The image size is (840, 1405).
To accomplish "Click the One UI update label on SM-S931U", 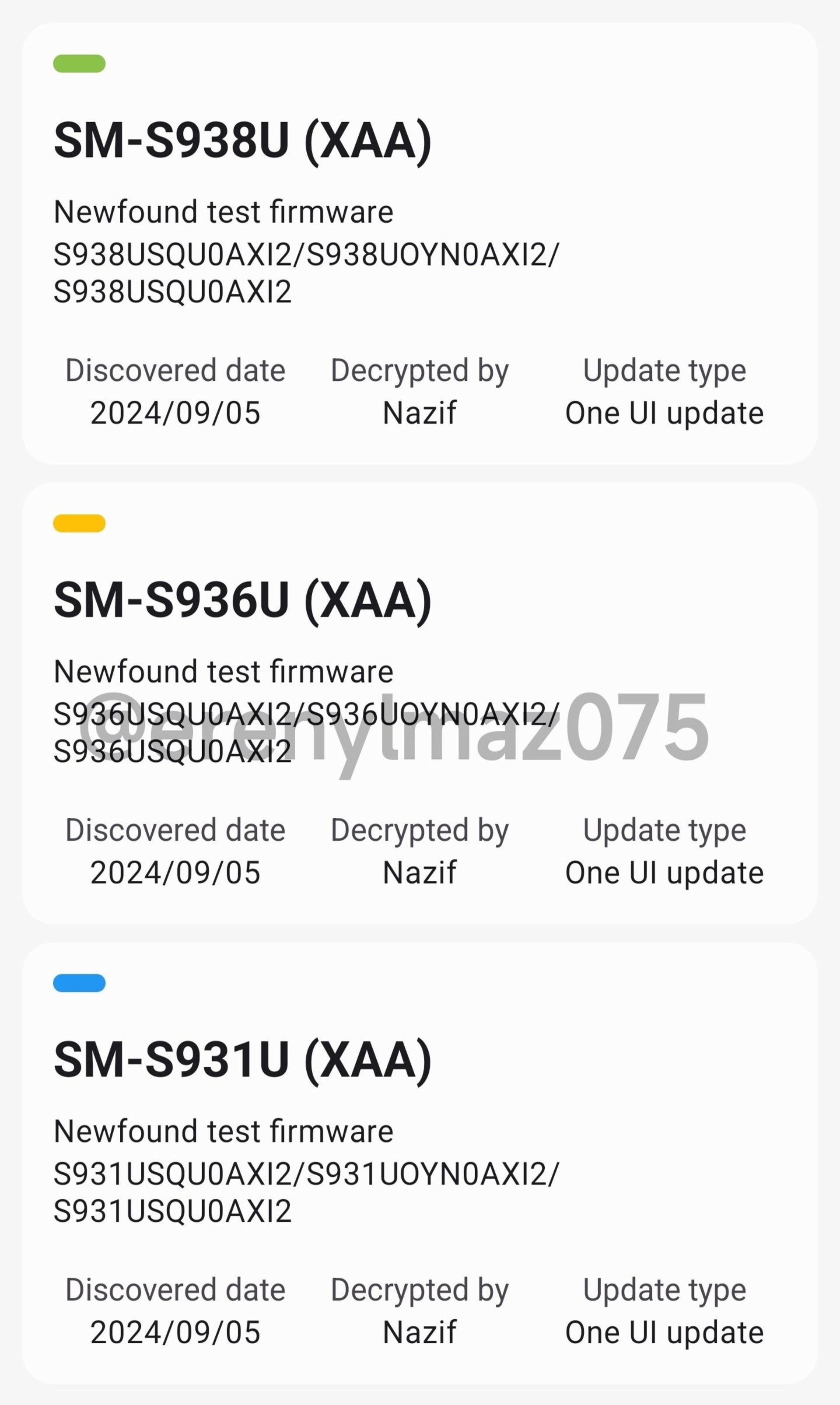I will coord(665,1331).
